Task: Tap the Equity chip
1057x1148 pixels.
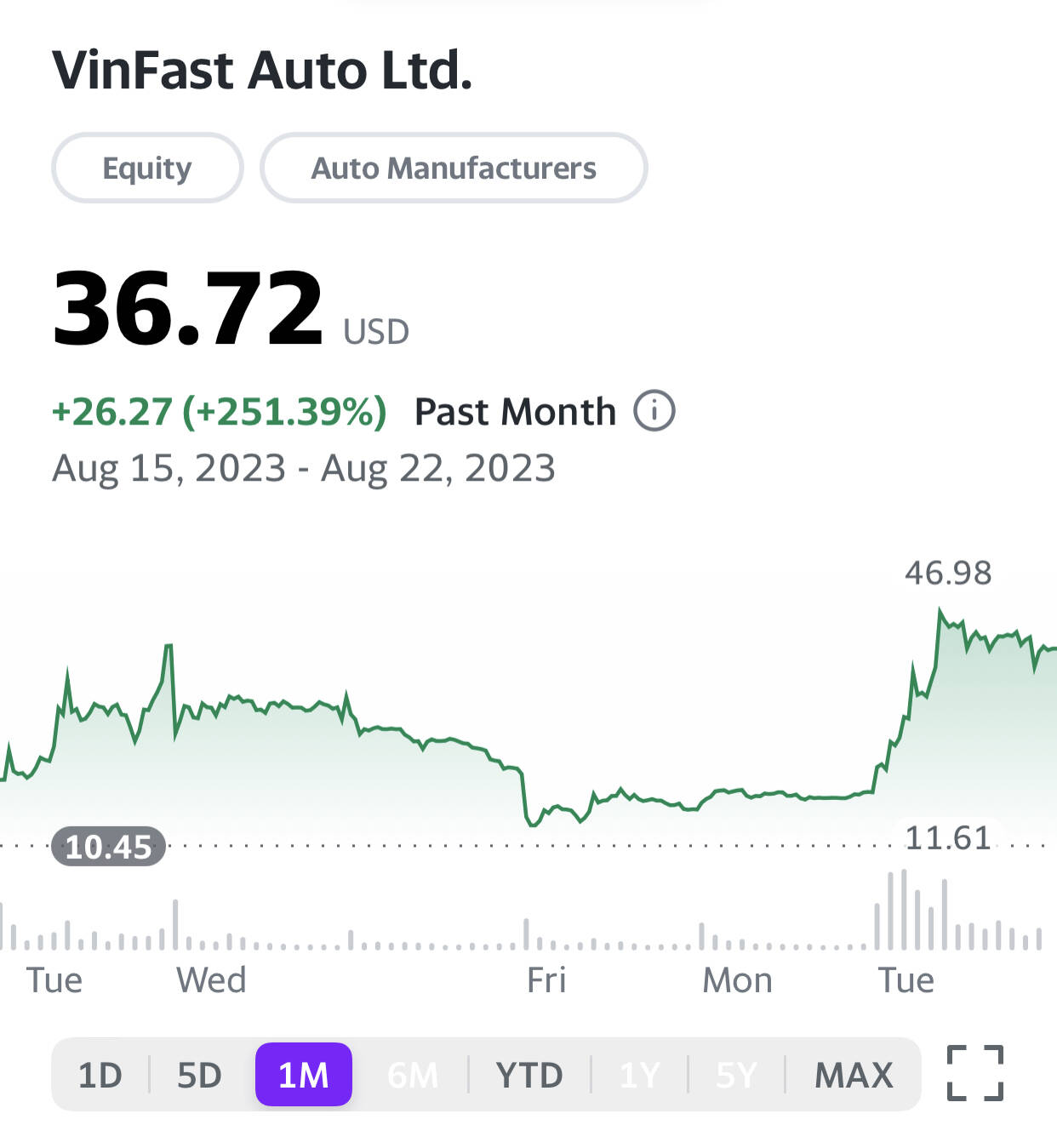Action: pyautogui.click(x=147, y=168)
